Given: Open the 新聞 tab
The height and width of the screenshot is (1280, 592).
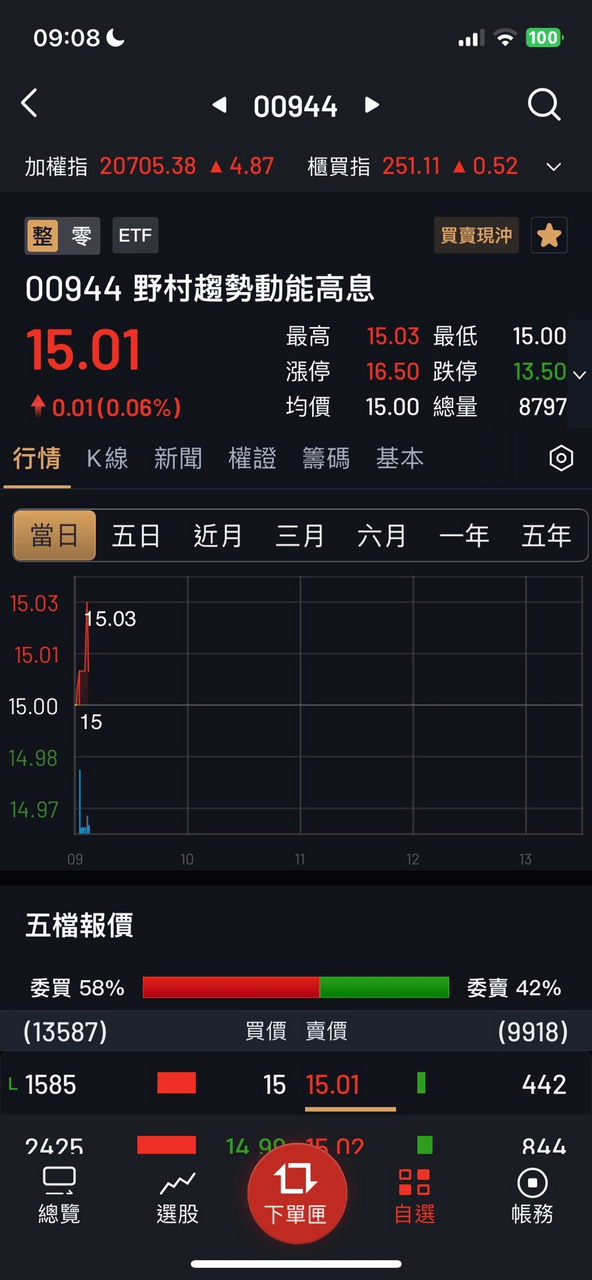Looking at the screenshot, I should (178, 458).
